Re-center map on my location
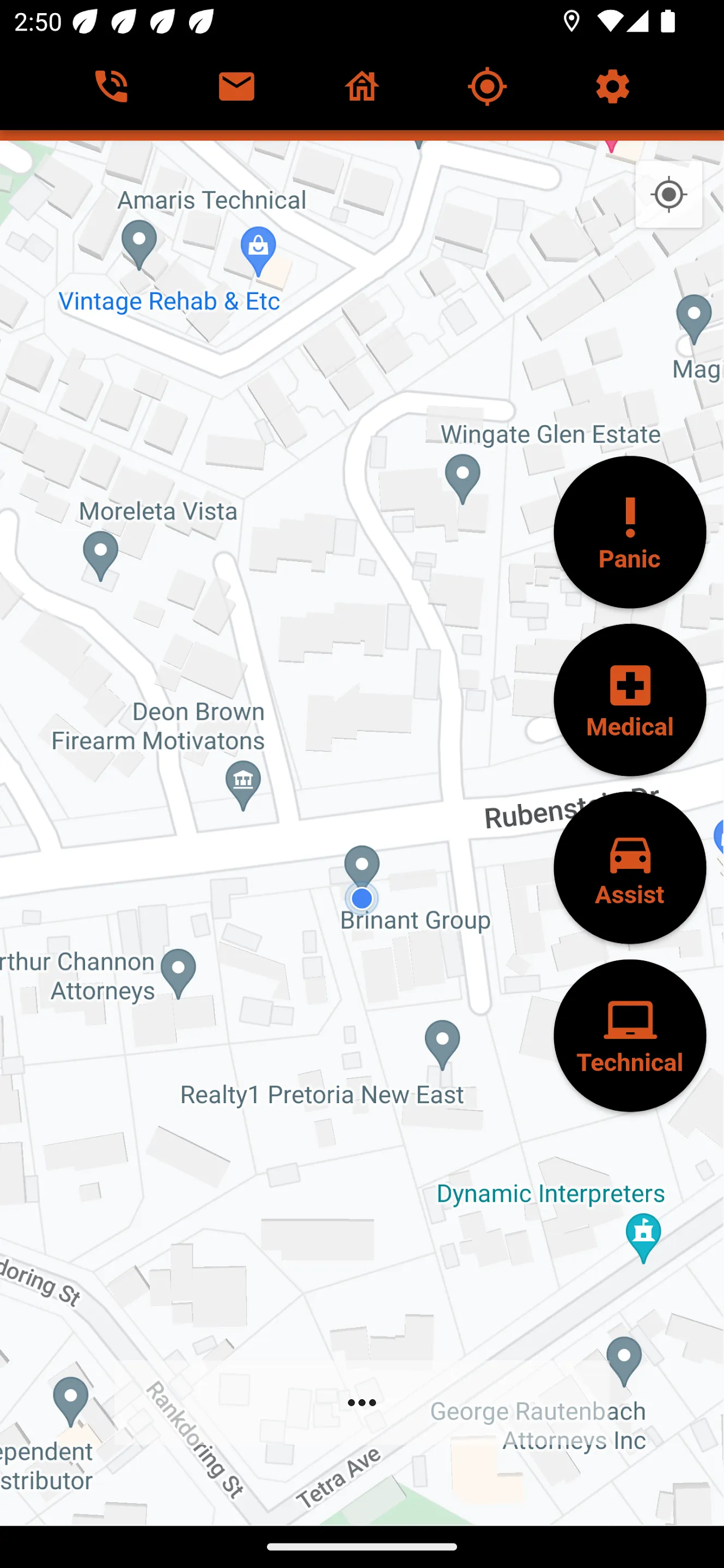Image resolution: width=724 pixels, height=1568 pixels. [668, 195]
